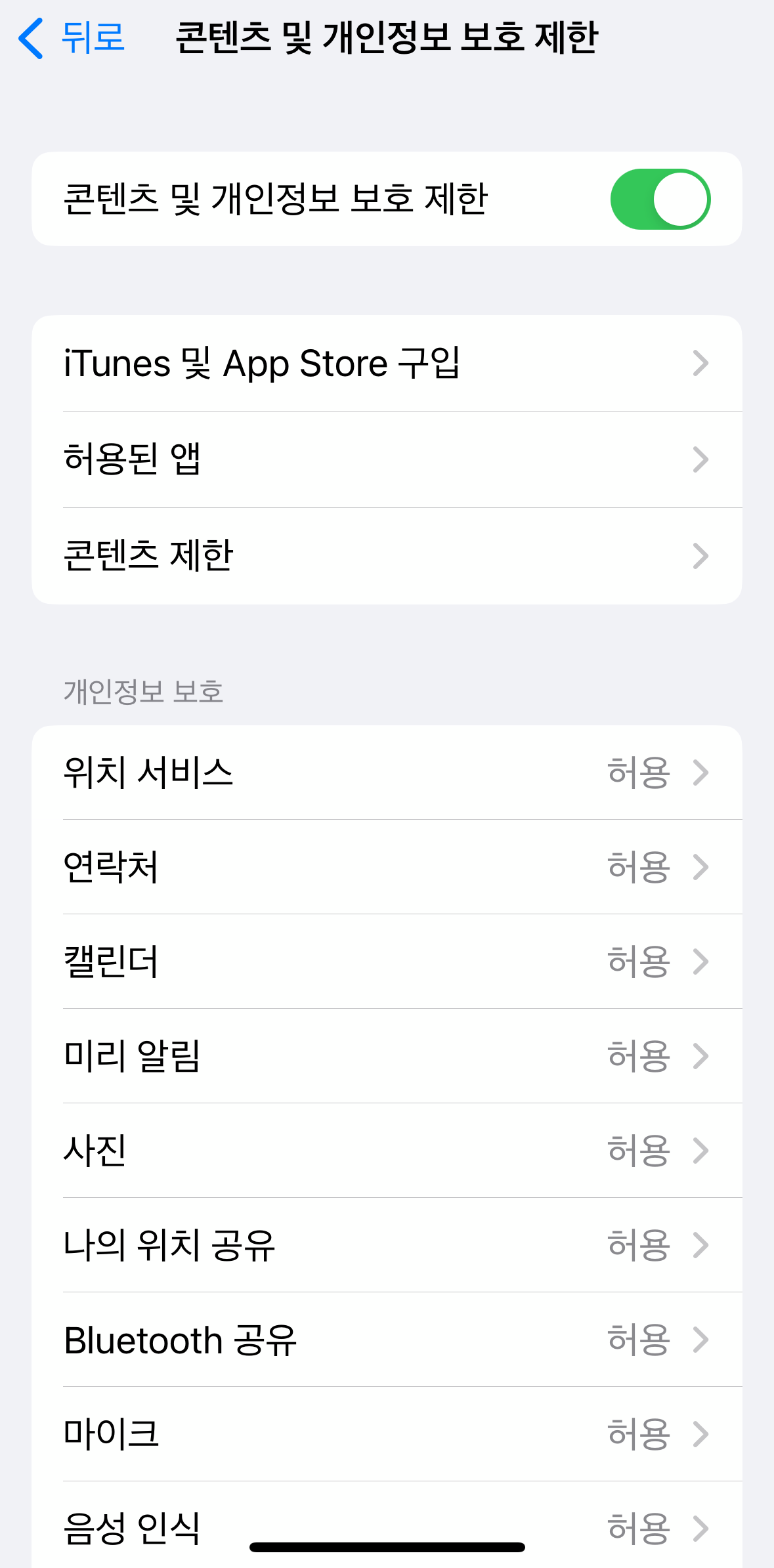Tap the chevron next to 허용된 앱

(701, 459)
